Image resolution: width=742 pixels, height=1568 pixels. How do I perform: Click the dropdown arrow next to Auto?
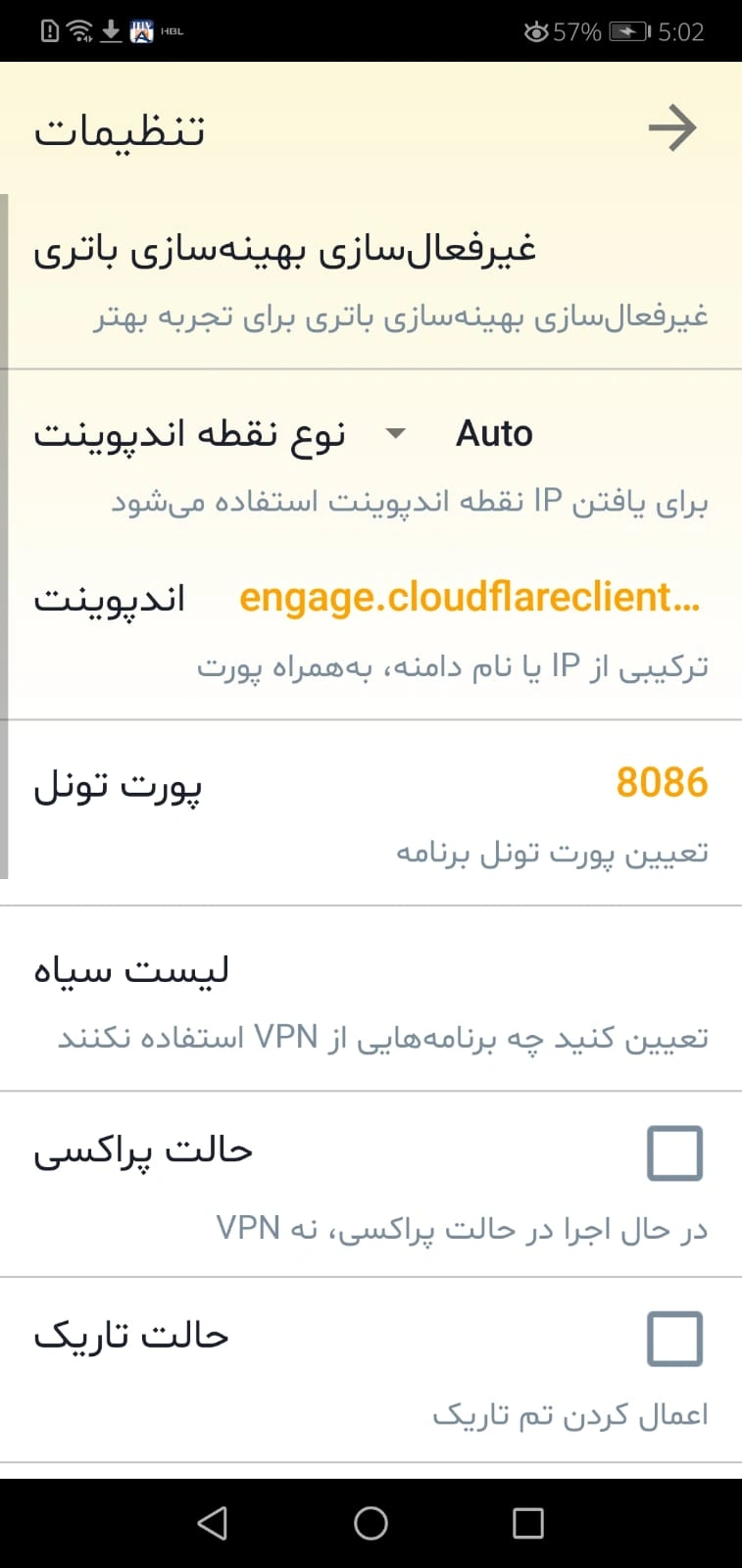coord(396,433)
